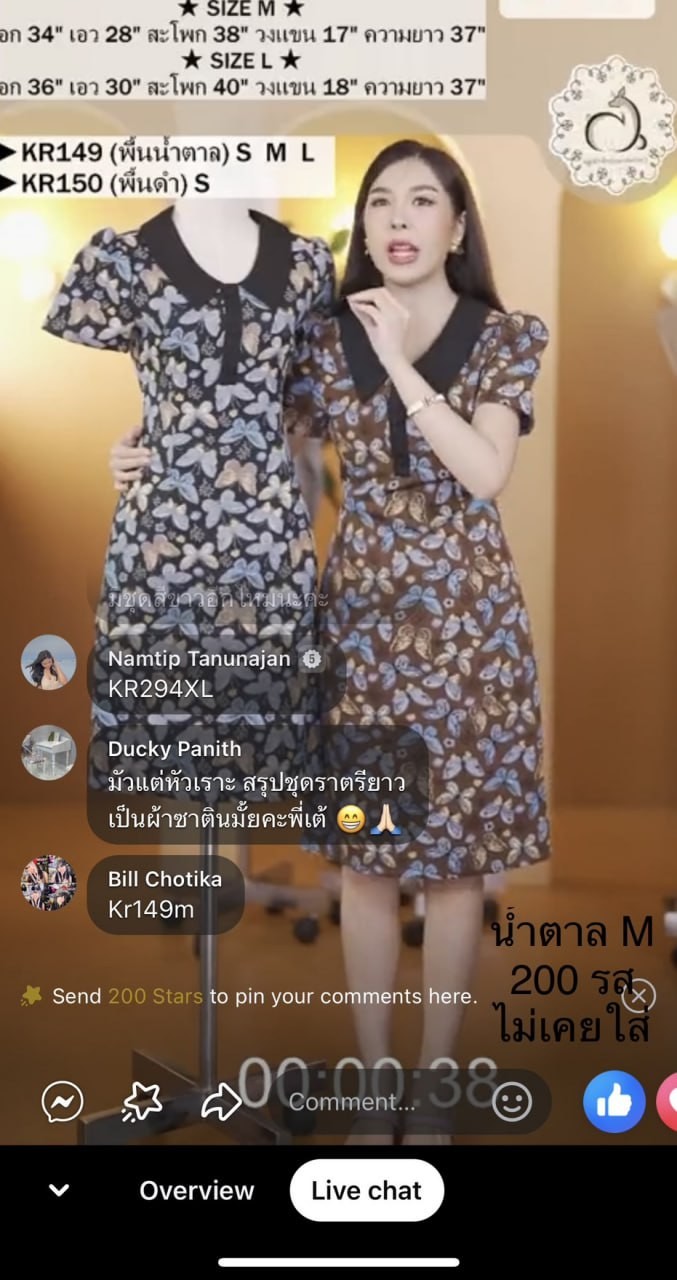Open Messenger from the live video
The width and height of the screenshot is (677, 1280).
click(62, 1102)
